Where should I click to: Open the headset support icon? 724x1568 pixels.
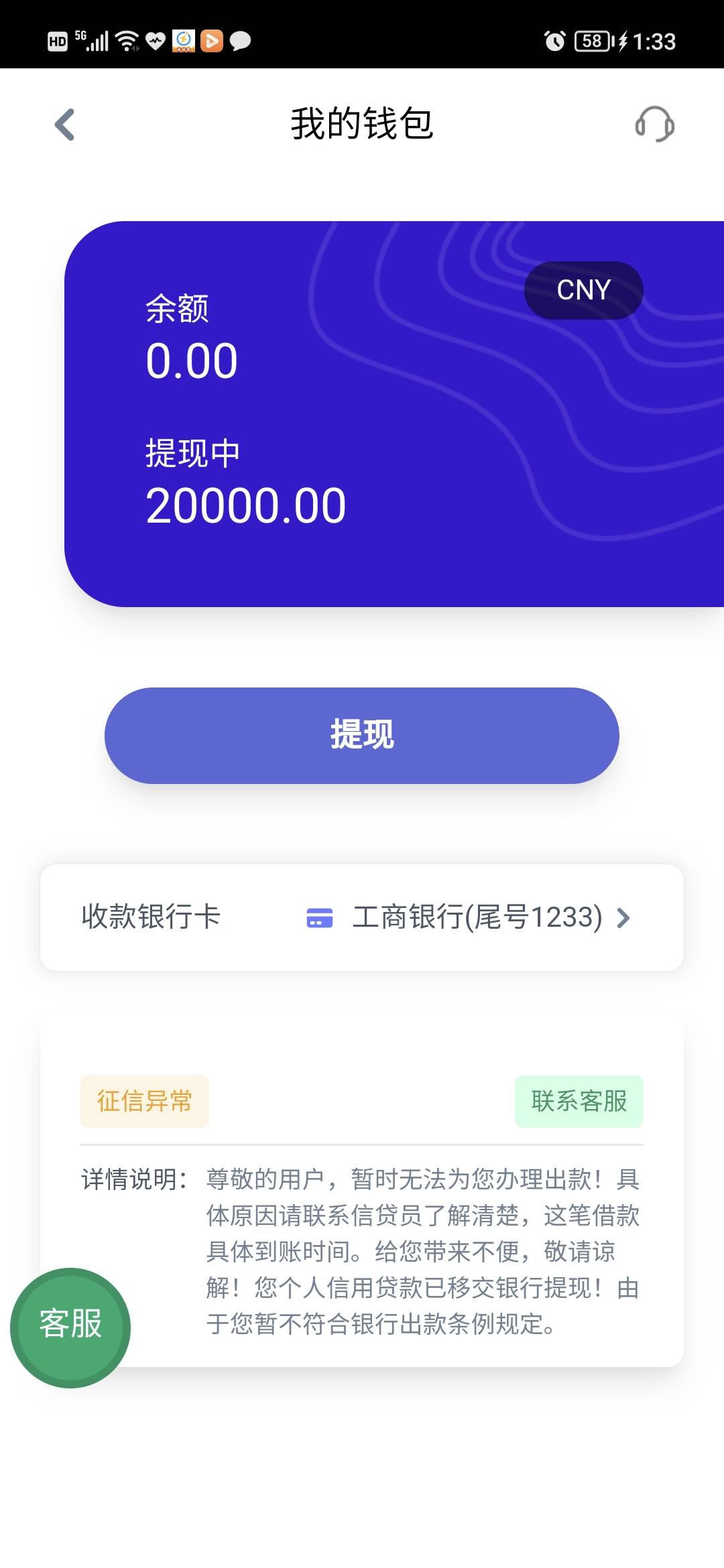[654, 124]
